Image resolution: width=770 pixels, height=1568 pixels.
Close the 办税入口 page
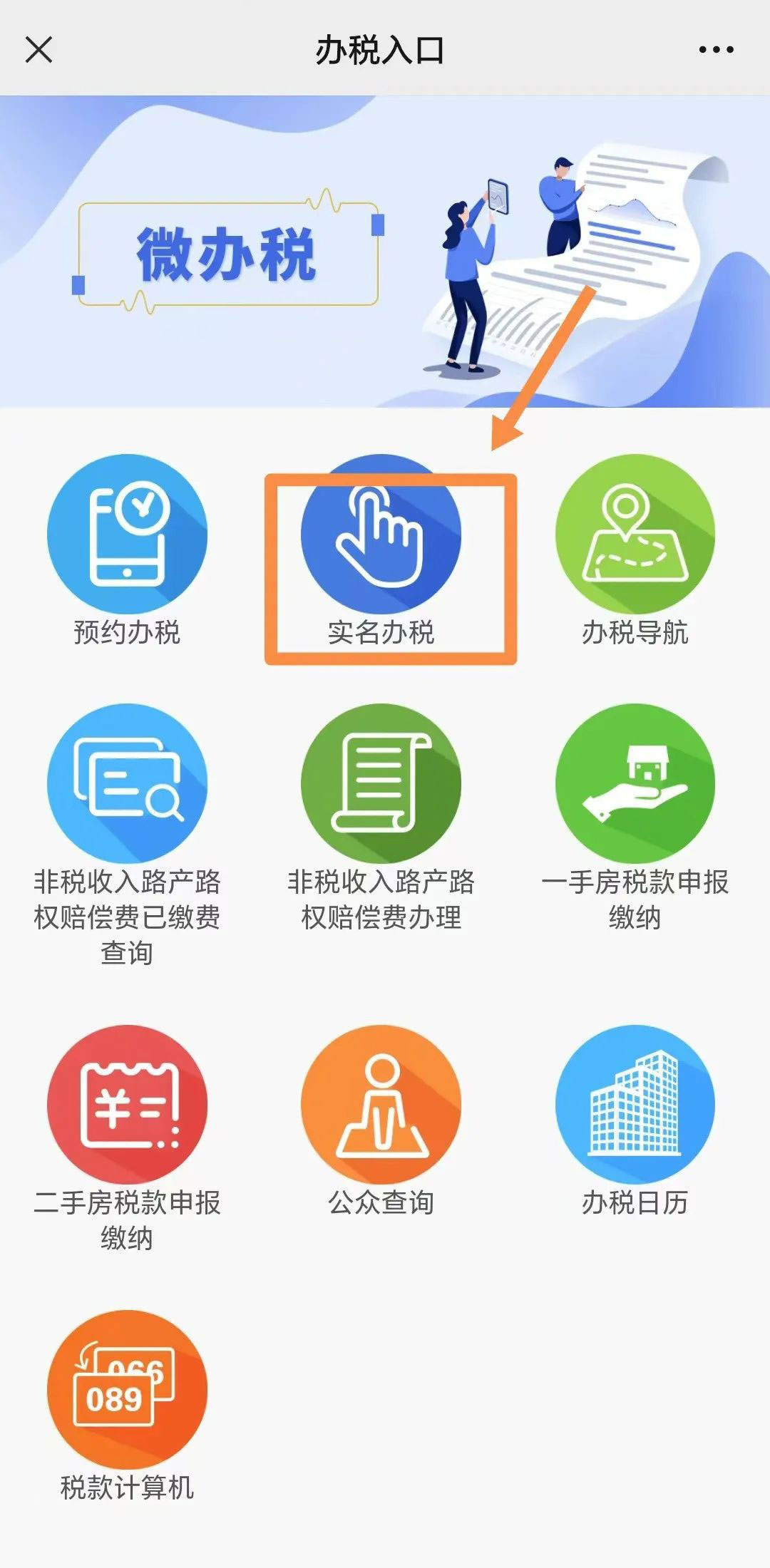click(38, 50)
